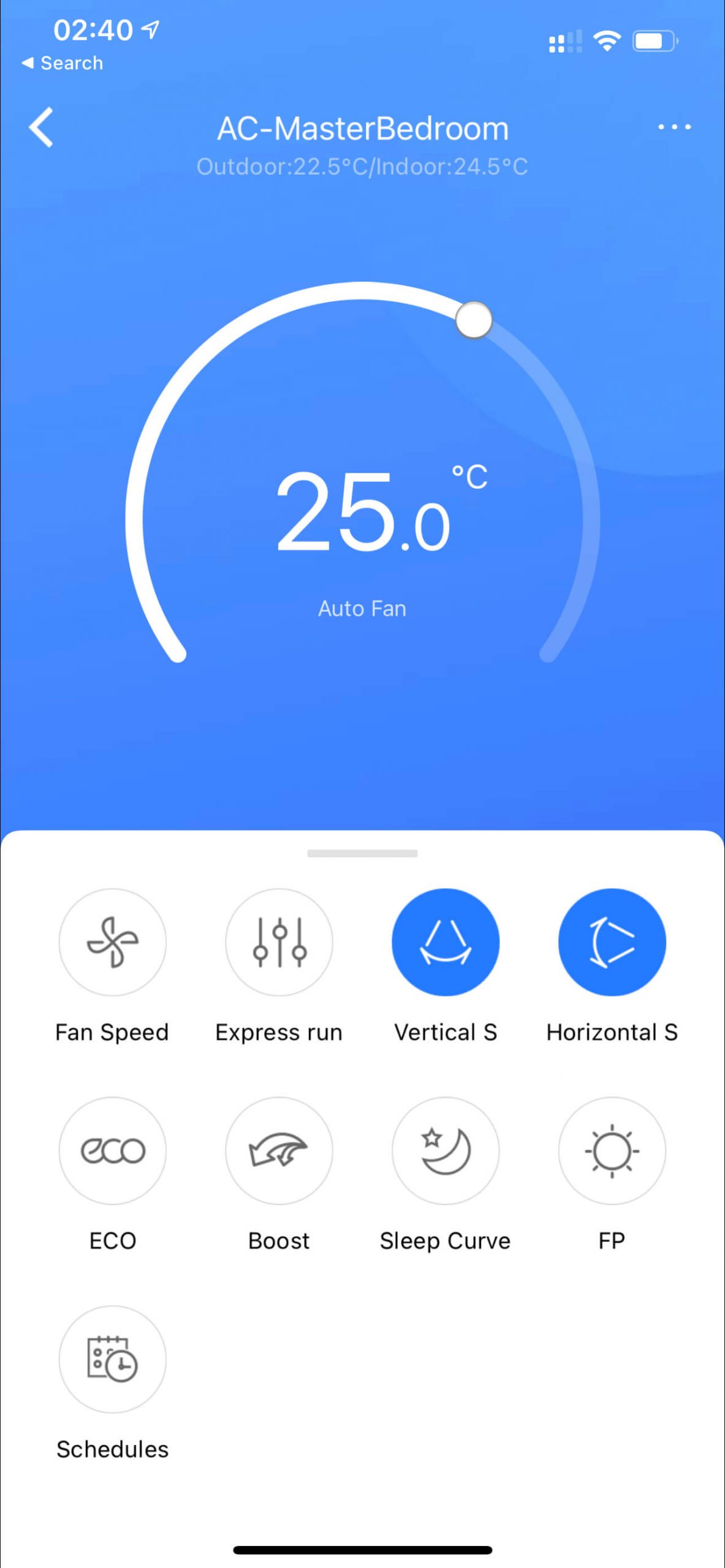The width and height of the screenshot is (725, 1568).
Task: Open the three-dot overflow menu
Action: [x=674, y=127]
